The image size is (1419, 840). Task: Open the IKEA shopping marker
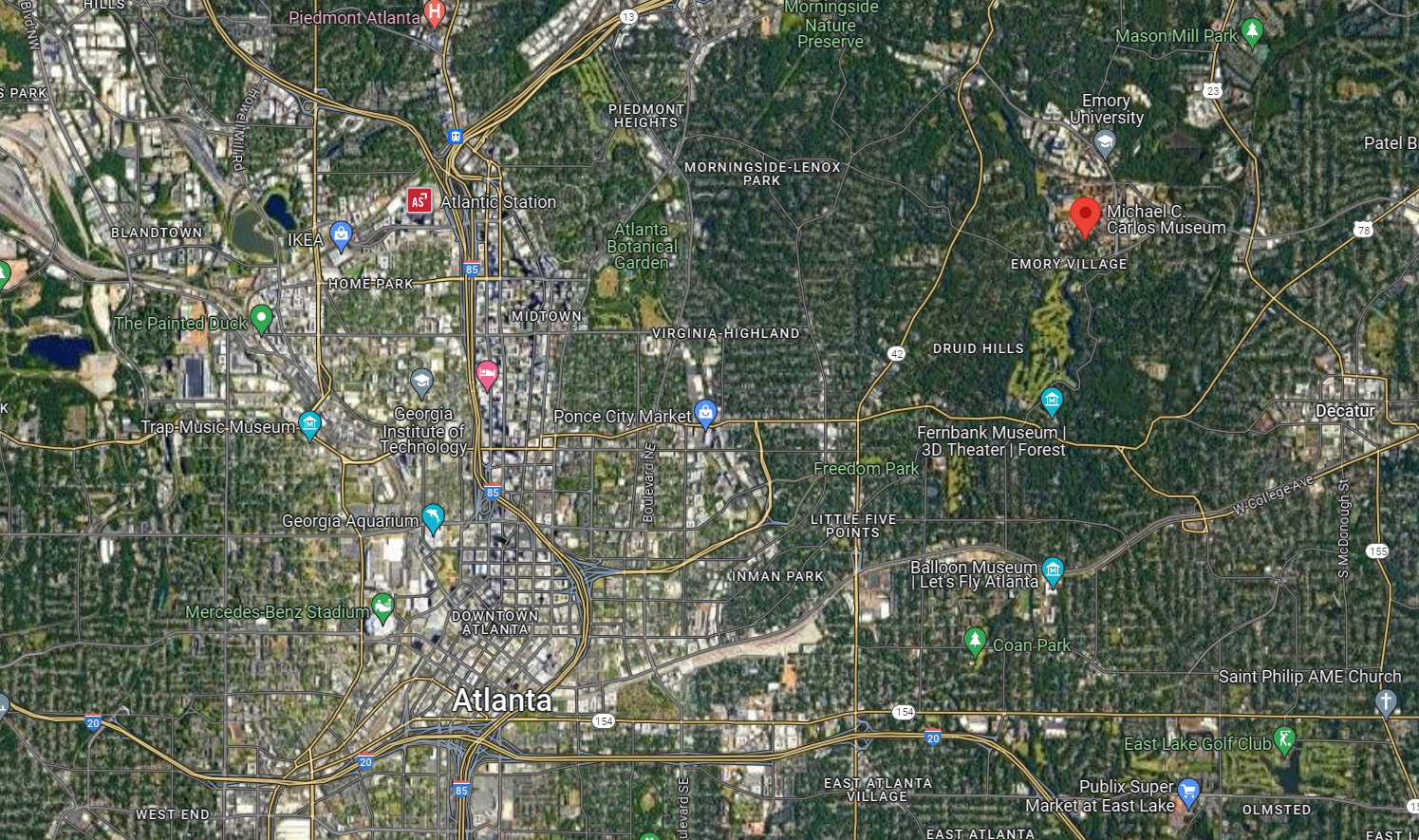pos(341,233)
